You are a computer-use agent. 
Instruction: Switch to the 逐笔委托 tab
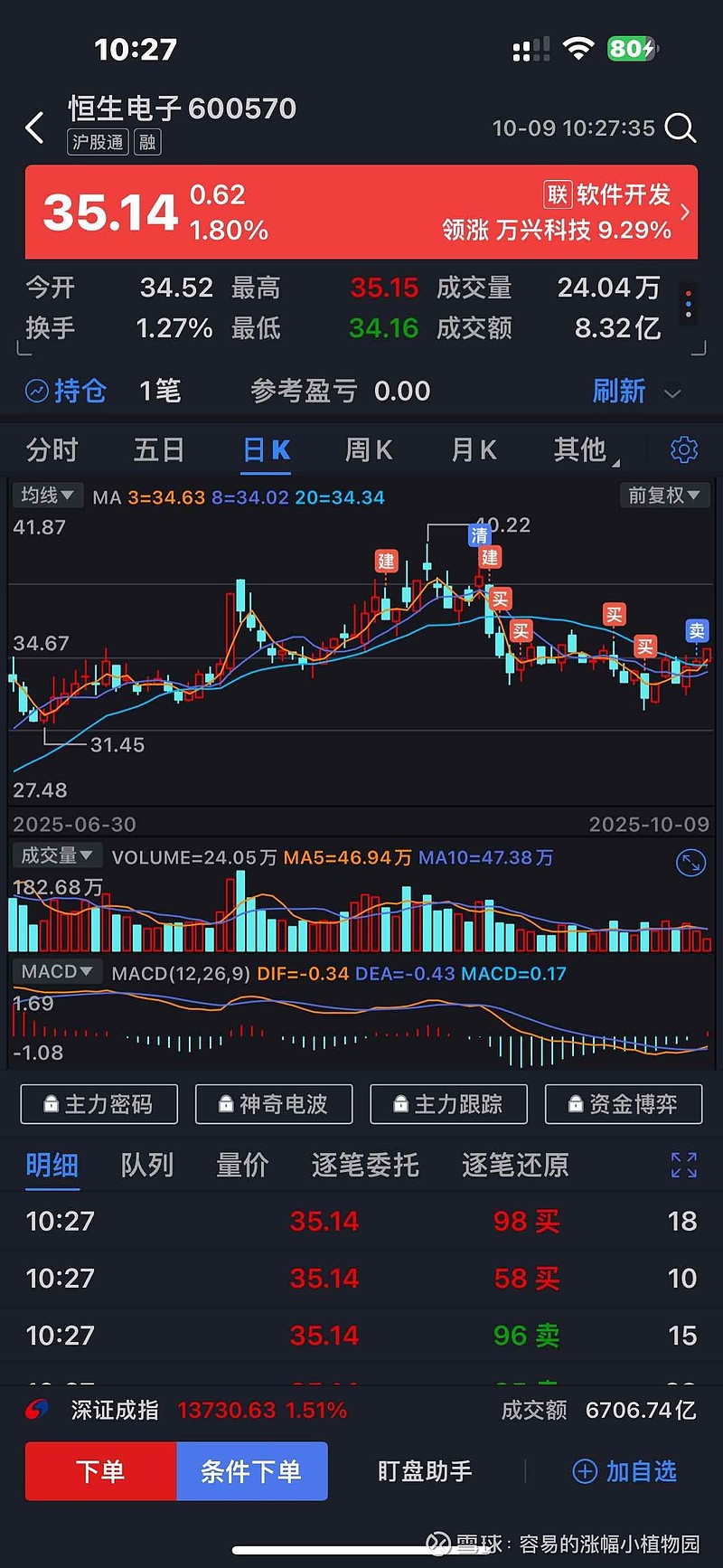click(x=365, y=1165)
